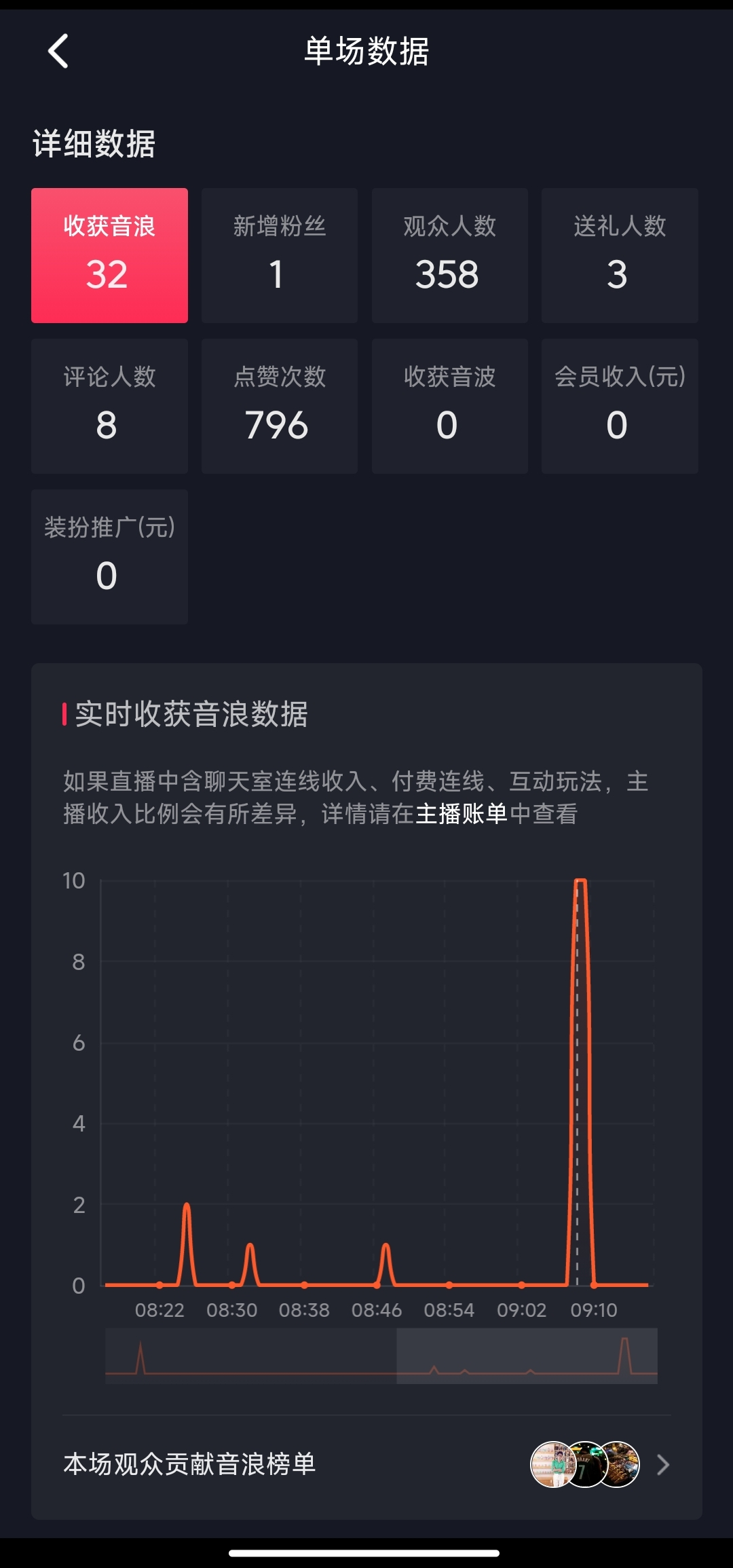733x1568 pixels.
Task: Select the 收获音波 data tile
Action: (x=449, y=406)
